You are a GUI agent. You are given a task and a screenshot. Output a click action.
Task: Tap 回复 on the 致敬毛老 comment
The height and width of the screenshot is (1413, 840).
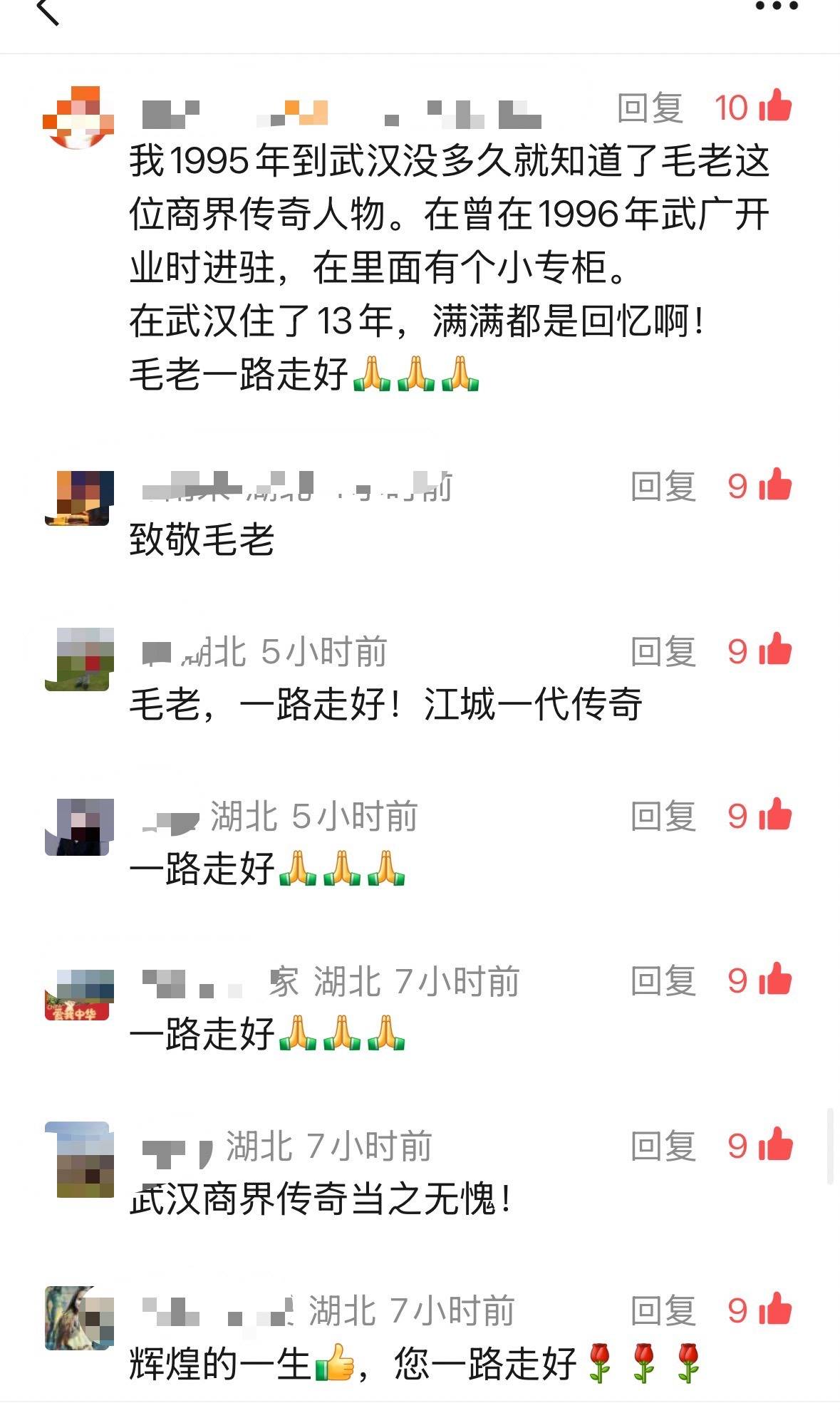[x=663, y=487]
